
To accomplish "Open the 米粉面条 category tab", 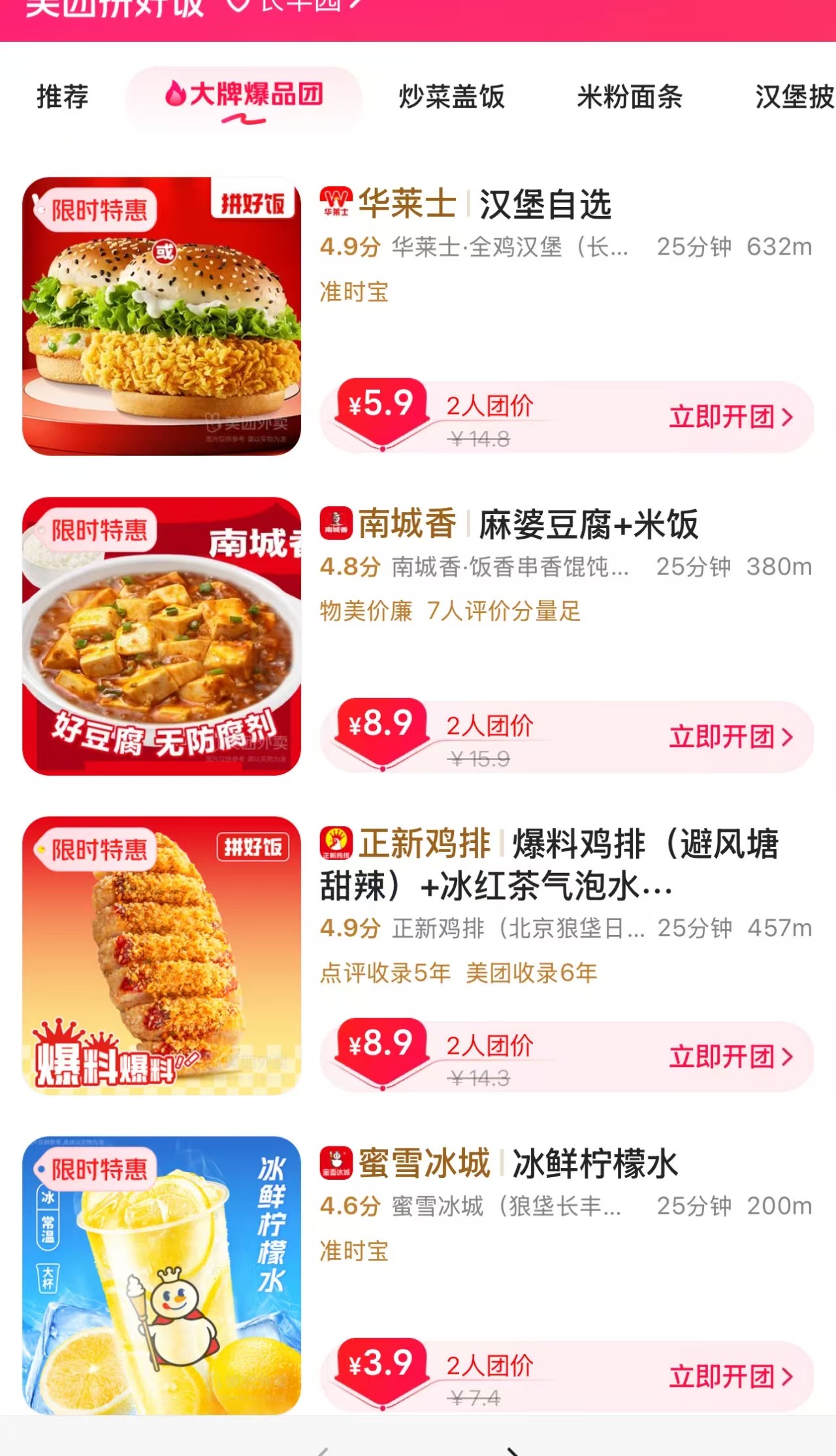I will (x=629, y=98).
